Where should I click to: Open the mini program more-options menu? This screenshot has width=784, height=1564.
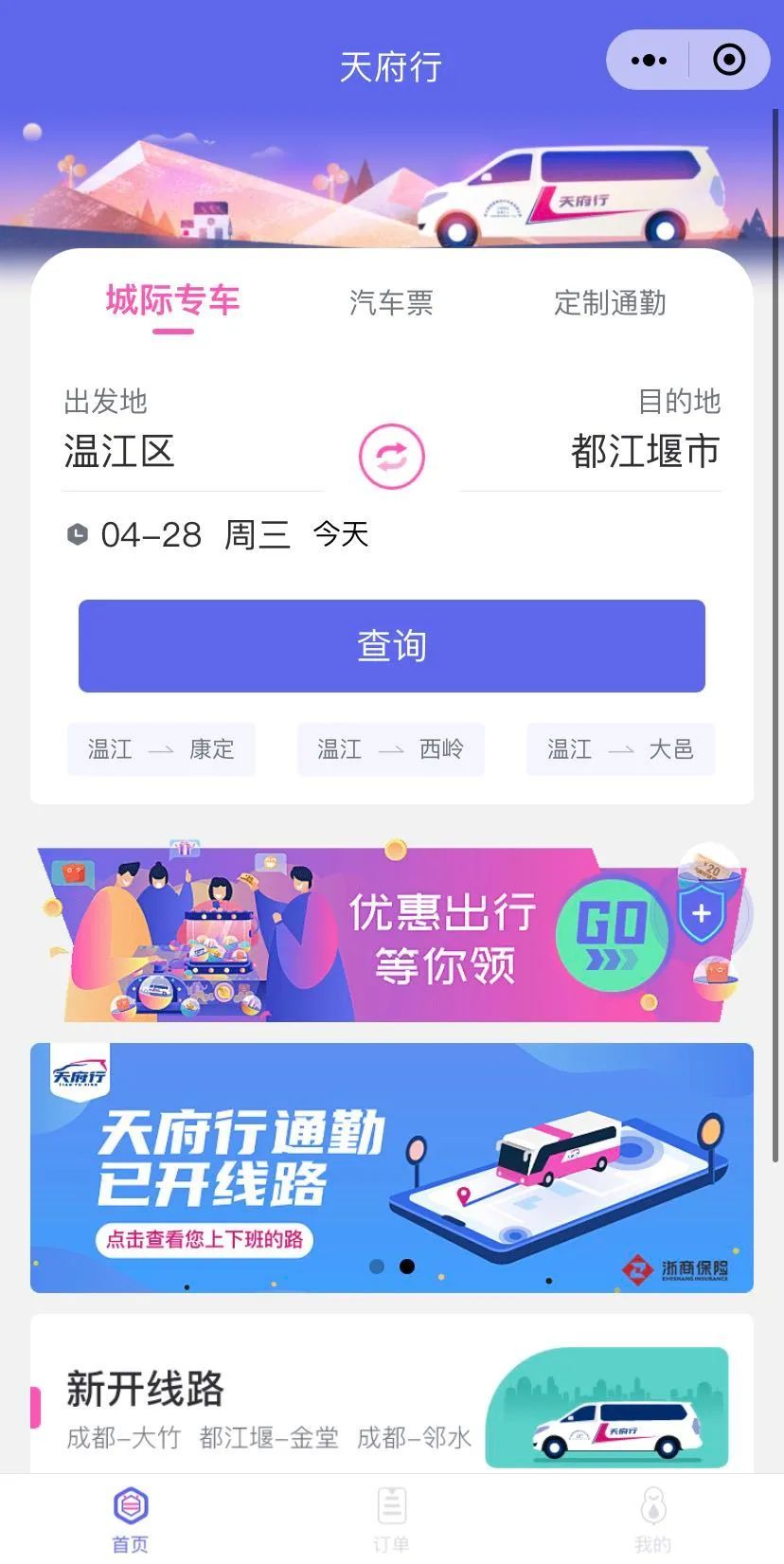coord(649,61)
